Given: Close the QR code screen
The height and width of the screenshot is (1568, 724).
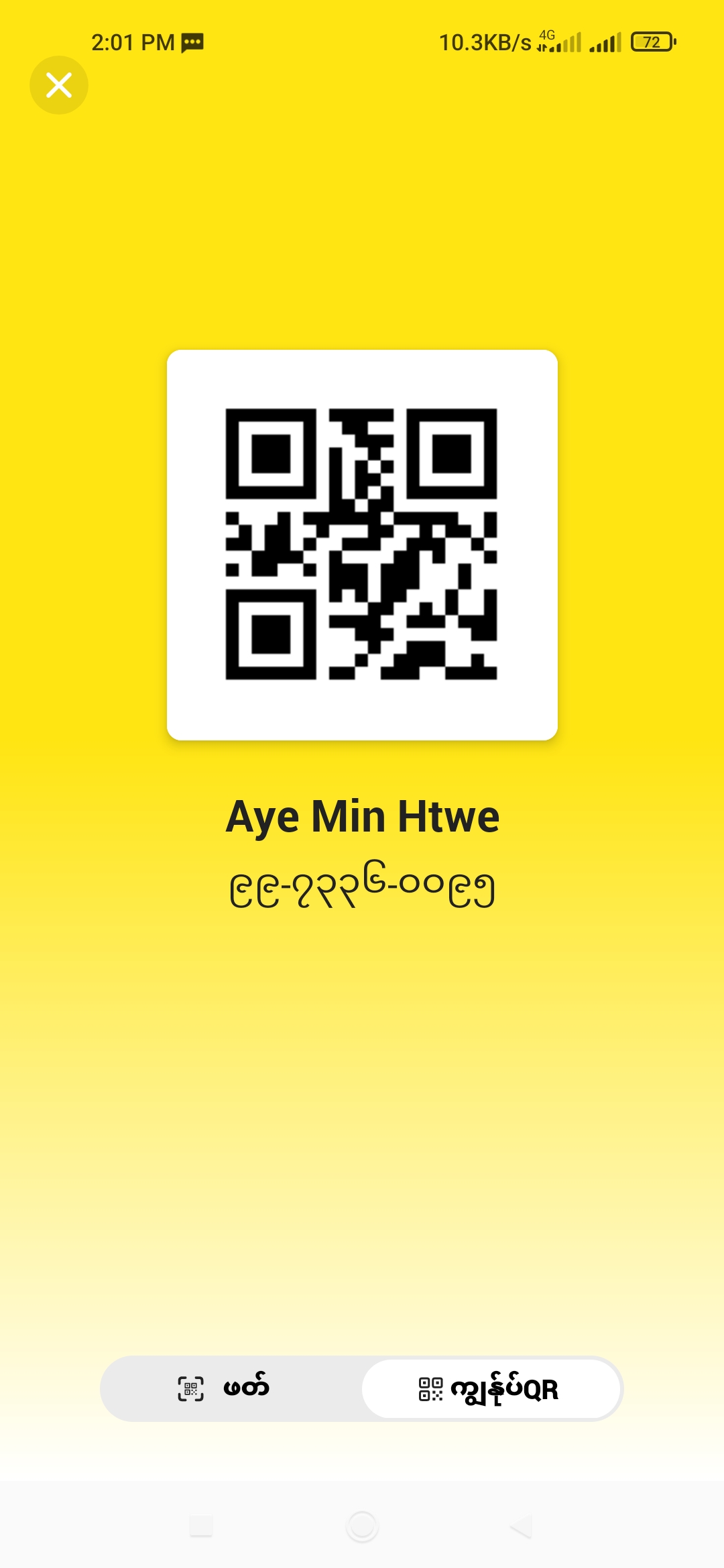Looking at the screenshot, I should click(x=59, y=85).
